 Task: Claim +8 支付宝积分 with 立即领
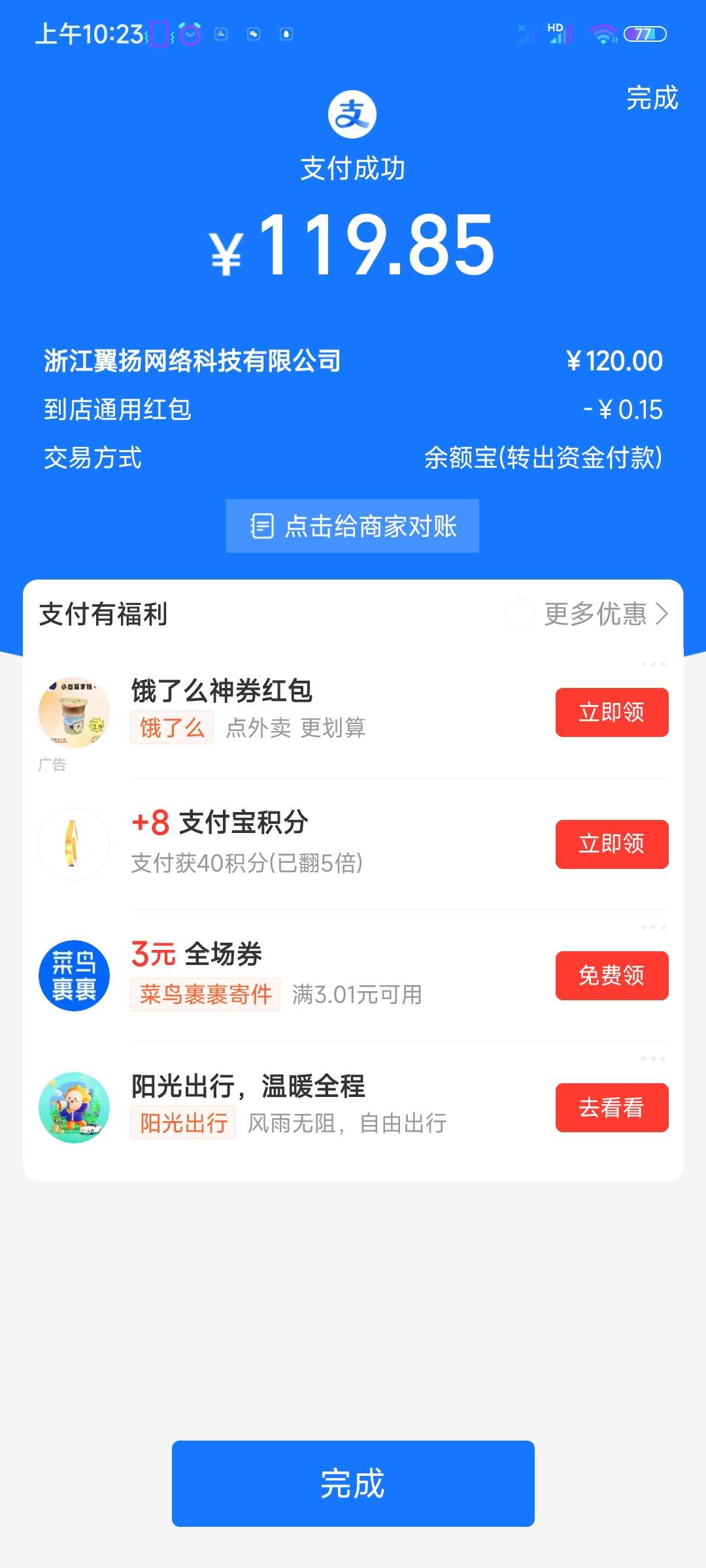pyautogui.click(x=611, y=844)
